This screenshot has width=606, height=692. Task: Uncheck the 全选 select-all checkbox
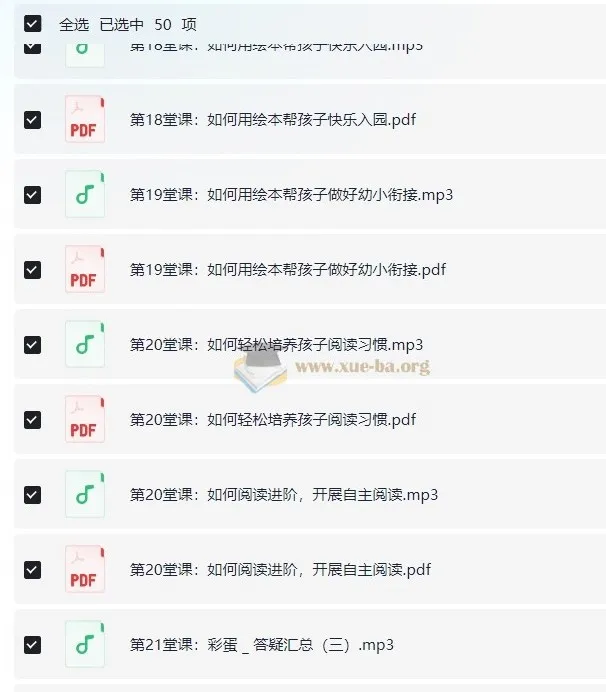(x=32, y=24)
